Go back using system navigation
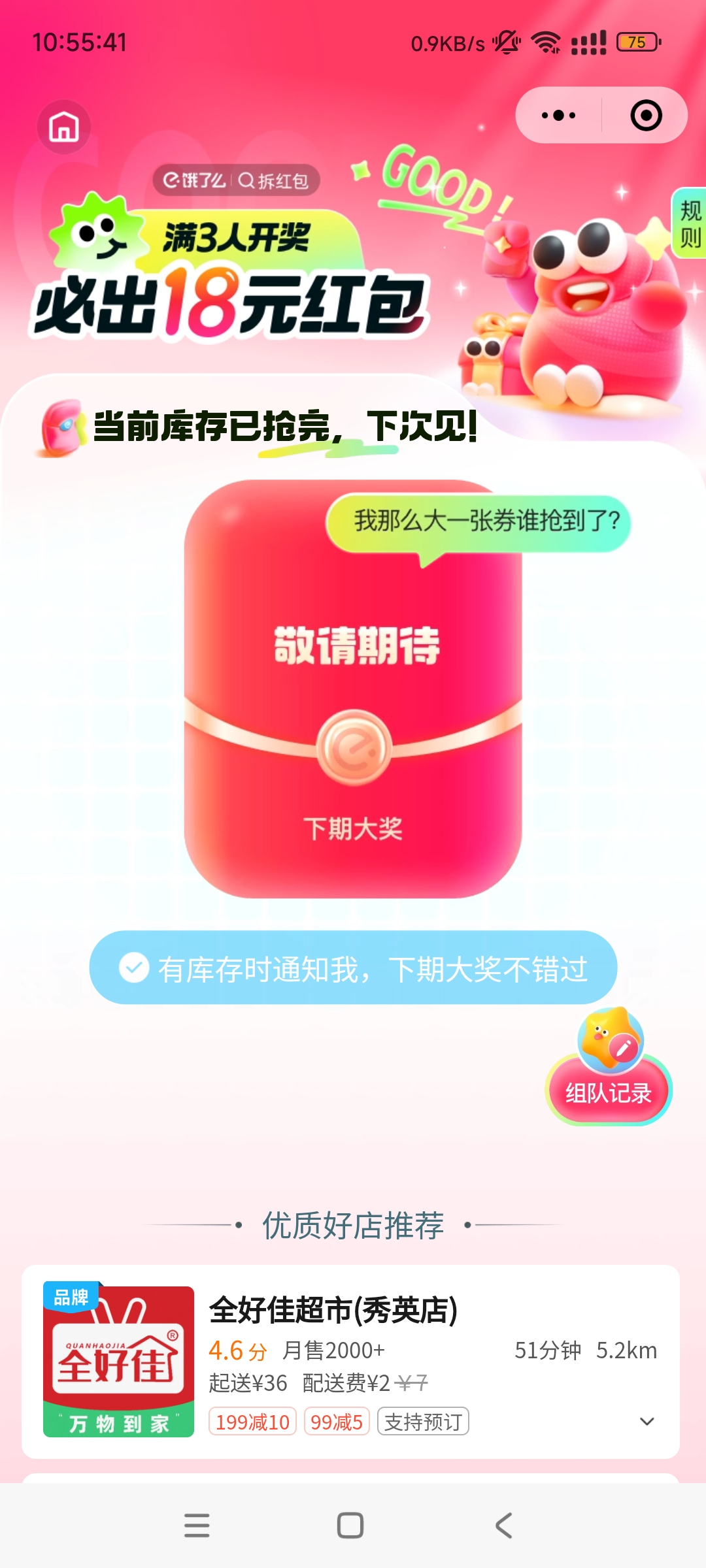This screenshot has height=1568, width=706. click(x=503, y=1526)
